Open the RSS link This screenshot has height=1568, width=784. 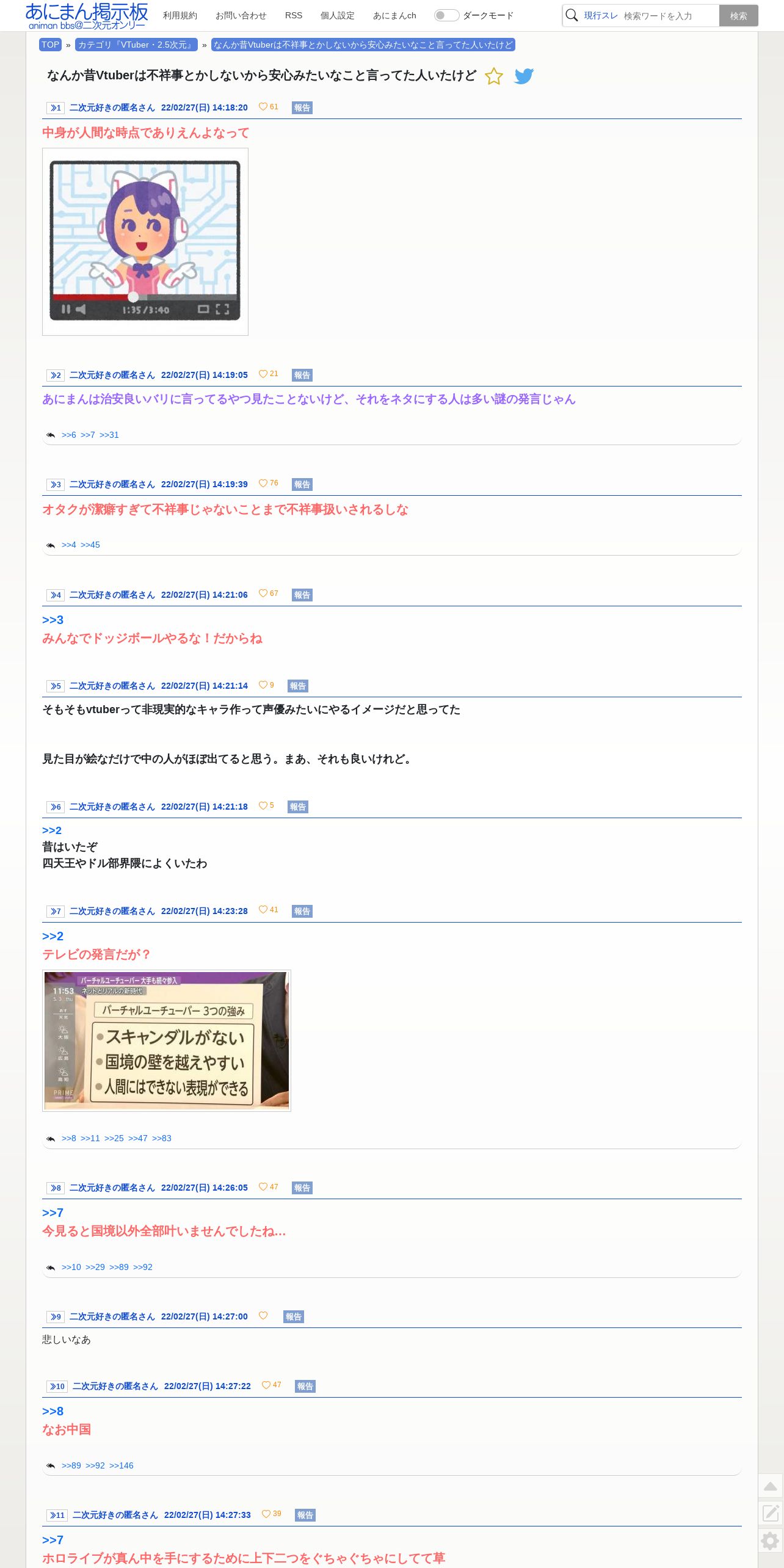(294, 15)
